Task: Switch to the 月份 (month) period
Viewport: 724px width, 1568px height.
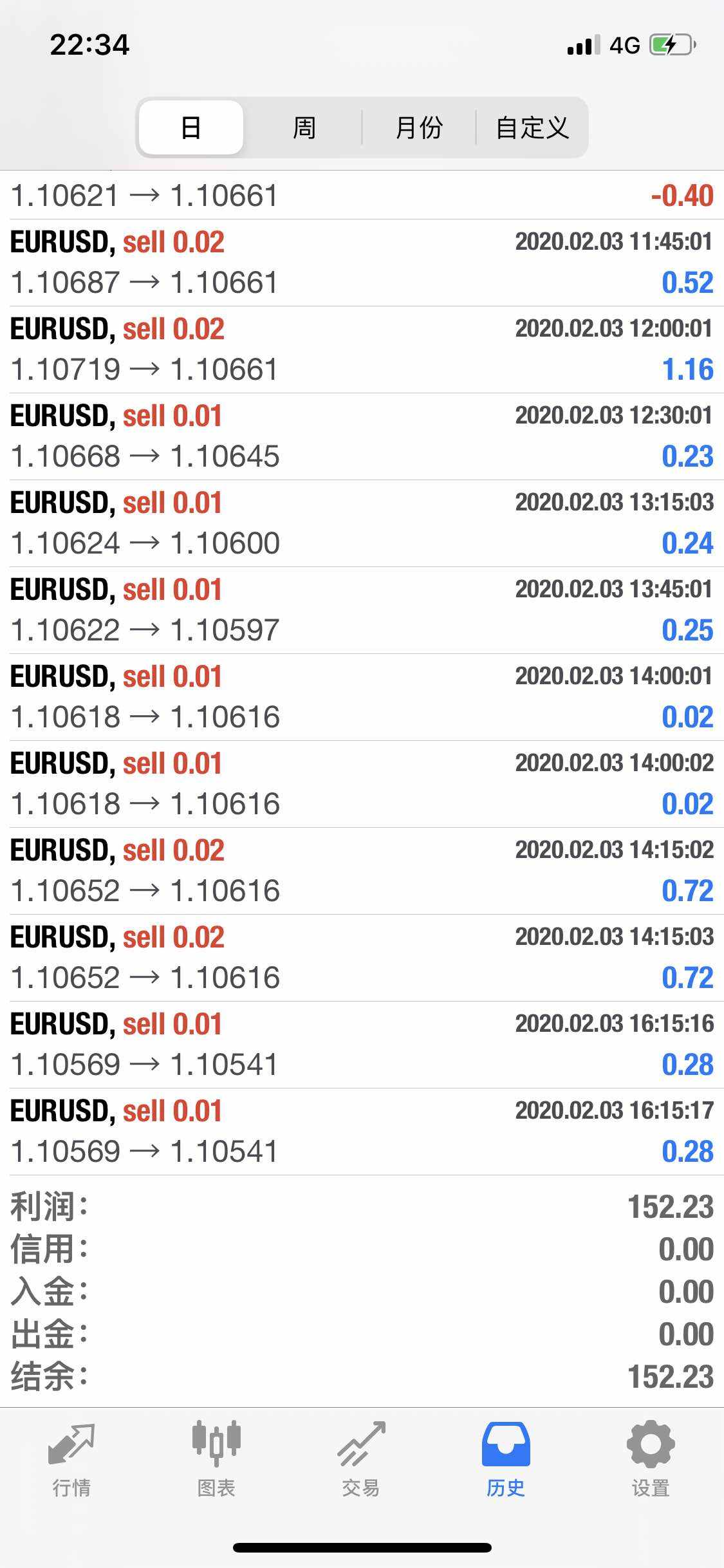Action: tap(419, 127)
